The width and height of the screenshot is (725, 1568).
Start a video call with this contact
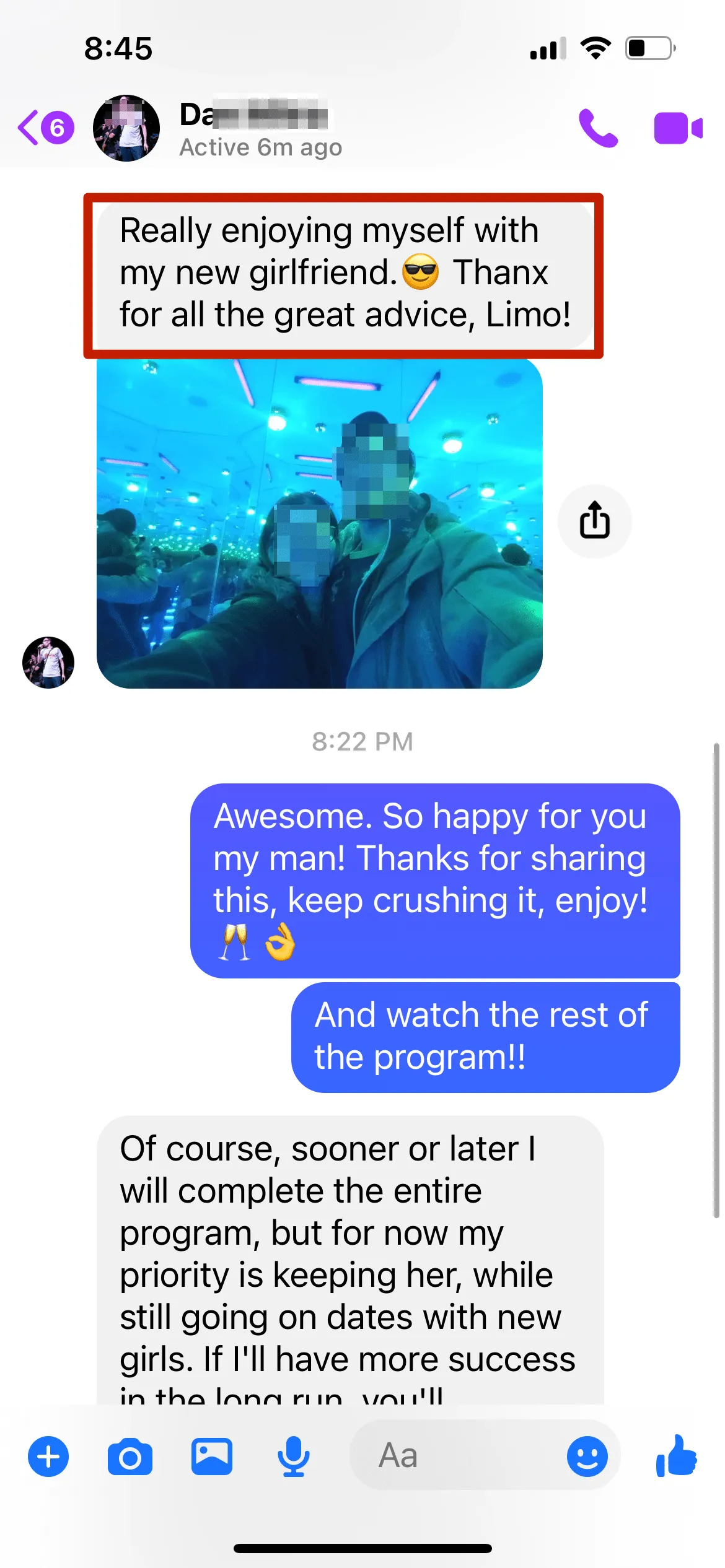(x=677, y=128)
